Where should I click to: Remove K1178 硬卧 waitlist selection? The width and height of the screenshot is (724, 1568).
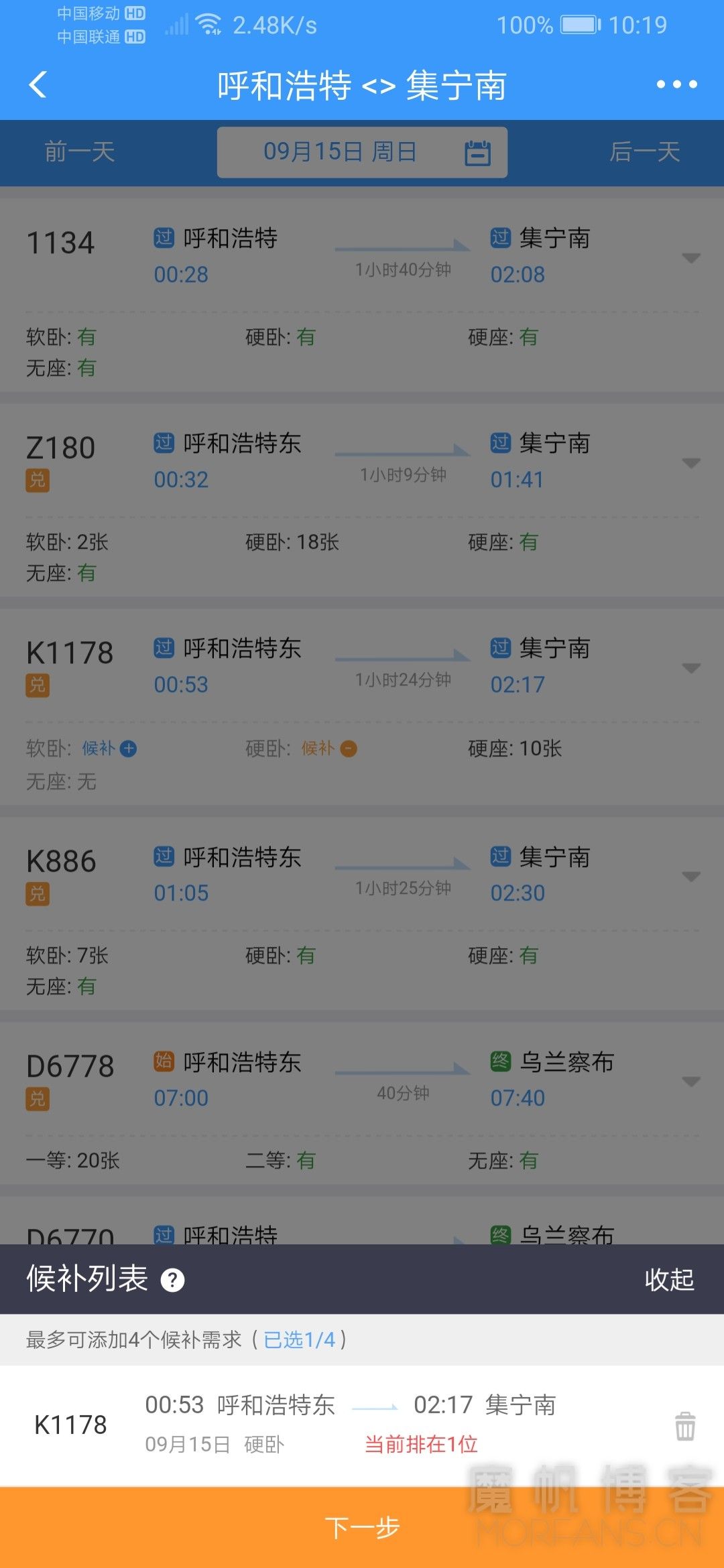pyautogui.click(x=349, y=748)
